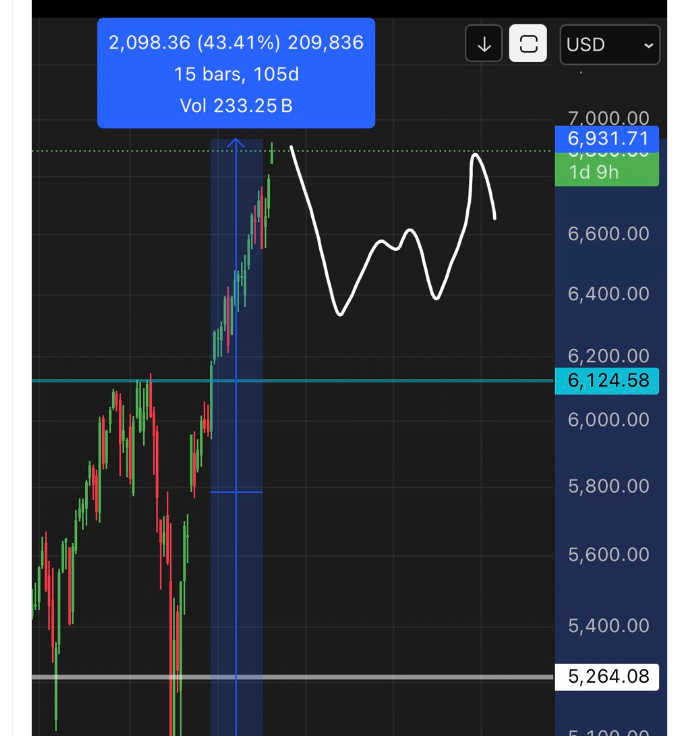
Task: Tap the down arrow button above the chart
Action: (484, 44)
